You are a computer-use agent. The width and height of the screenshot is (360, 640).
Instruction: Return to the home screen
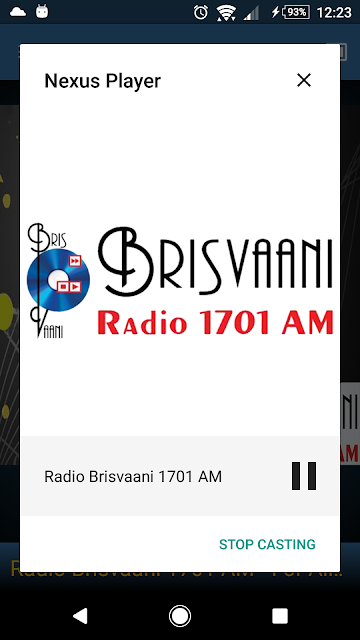[180, 616]
